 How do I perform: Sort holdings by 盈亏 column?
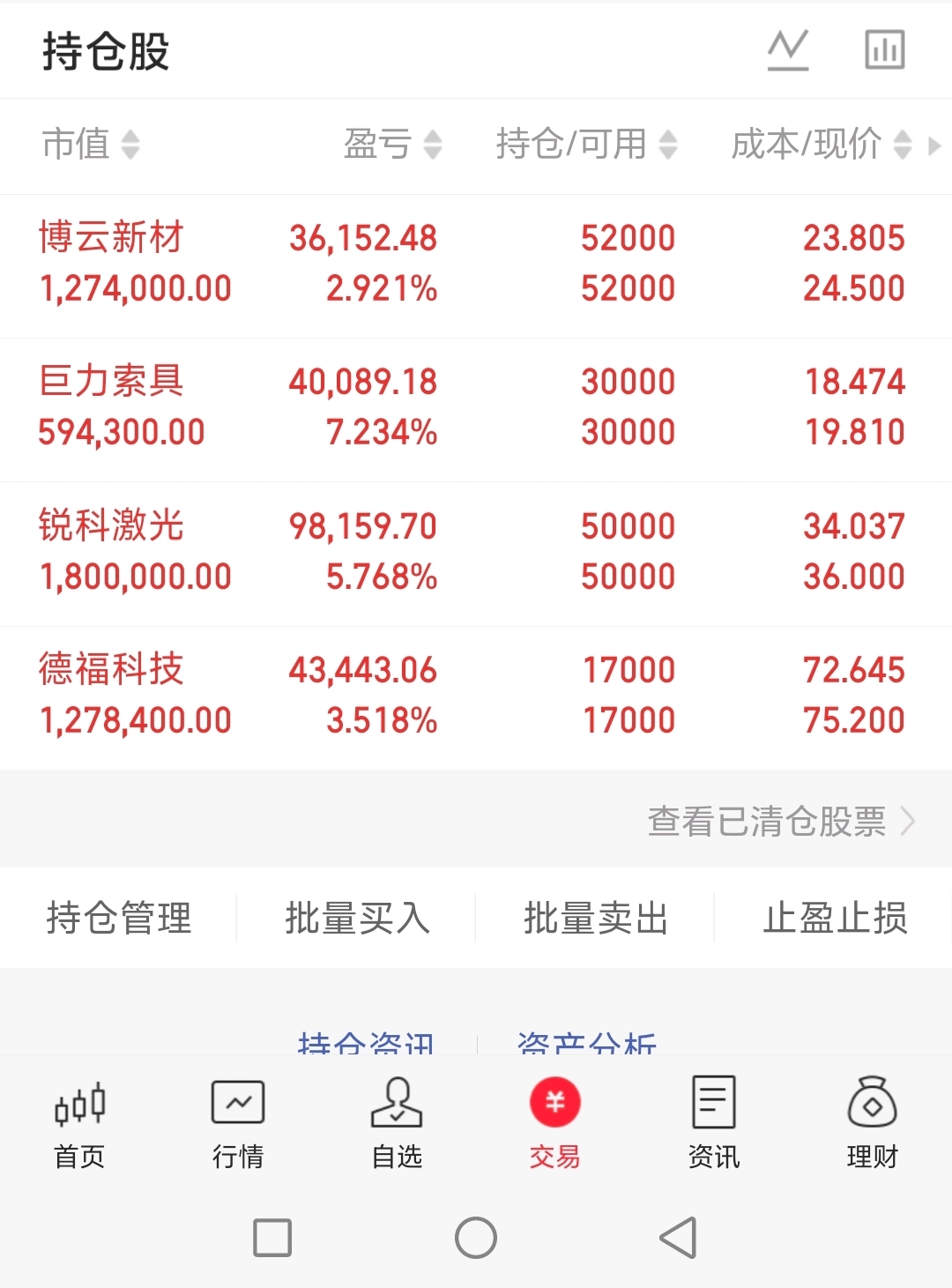pos(392,144)
